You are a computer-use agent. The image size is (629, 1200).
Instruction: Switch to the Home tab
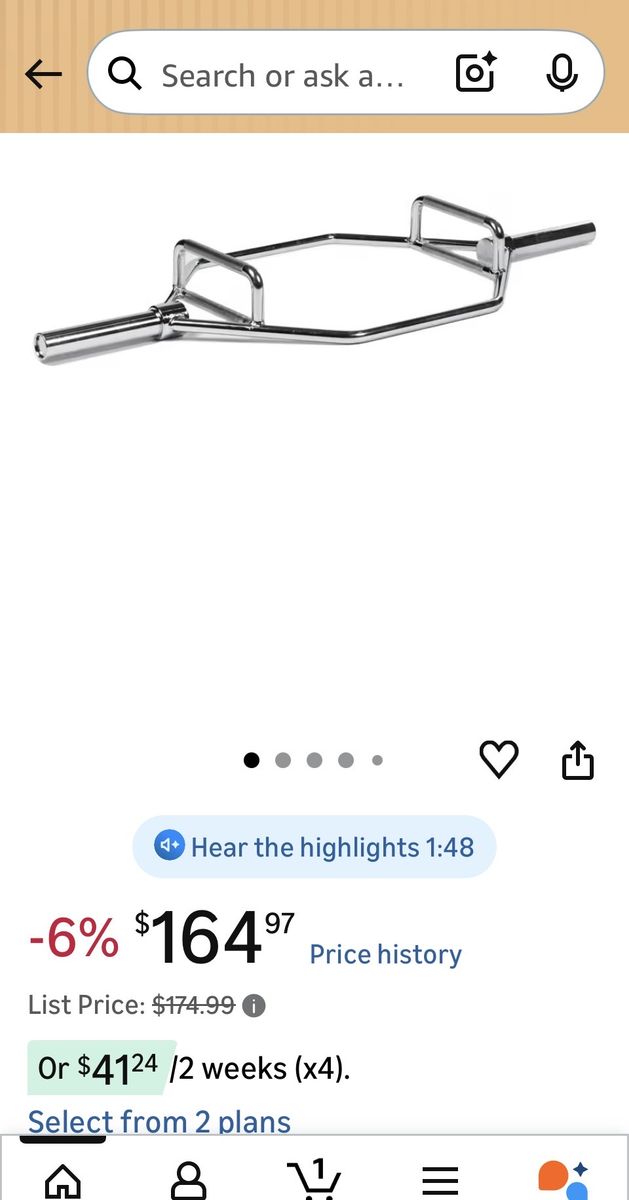[63, 1181]
